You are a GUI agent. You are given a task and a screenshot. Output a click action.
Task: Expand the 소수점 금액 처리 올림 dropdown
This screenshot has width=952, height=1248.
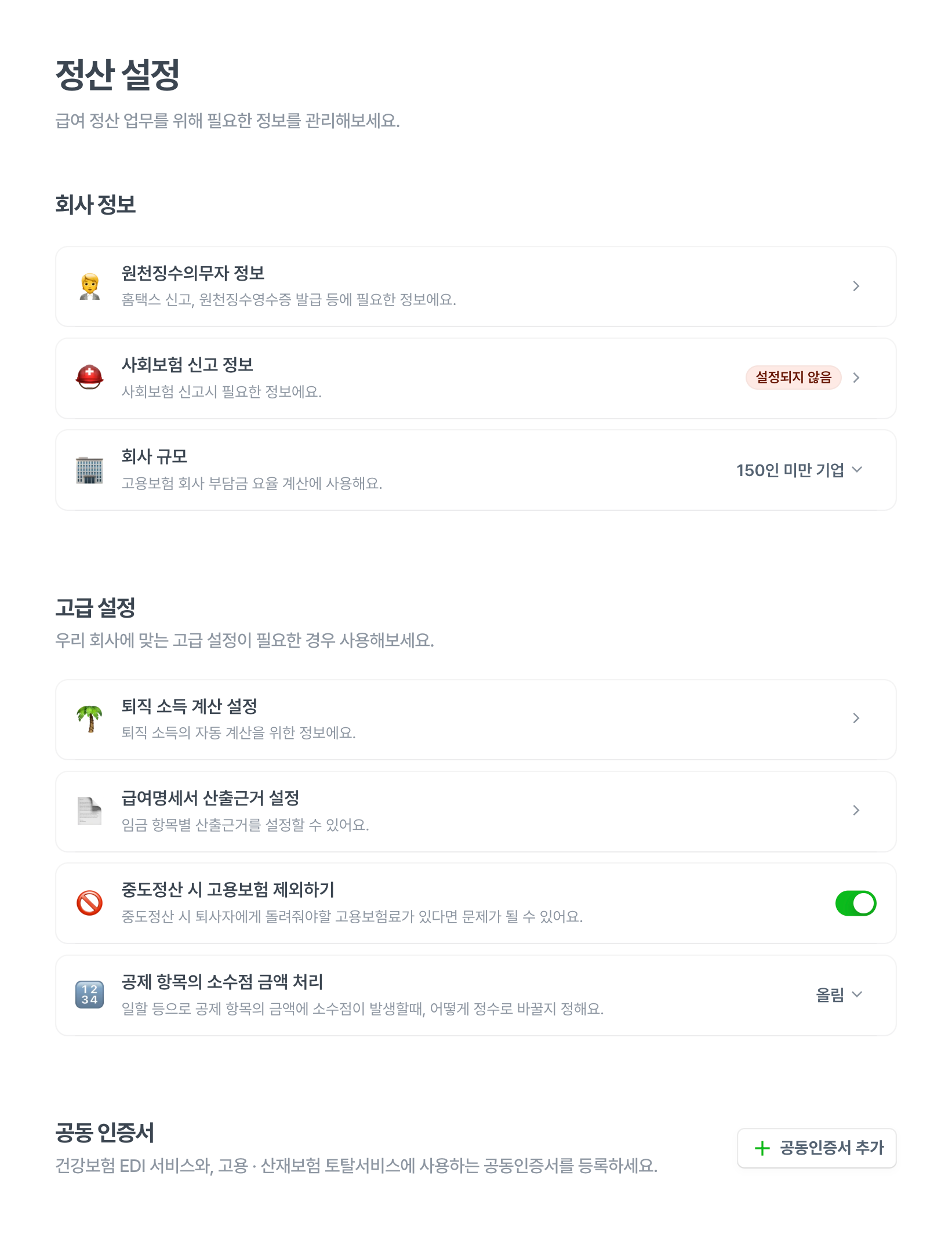click(838, 995)
